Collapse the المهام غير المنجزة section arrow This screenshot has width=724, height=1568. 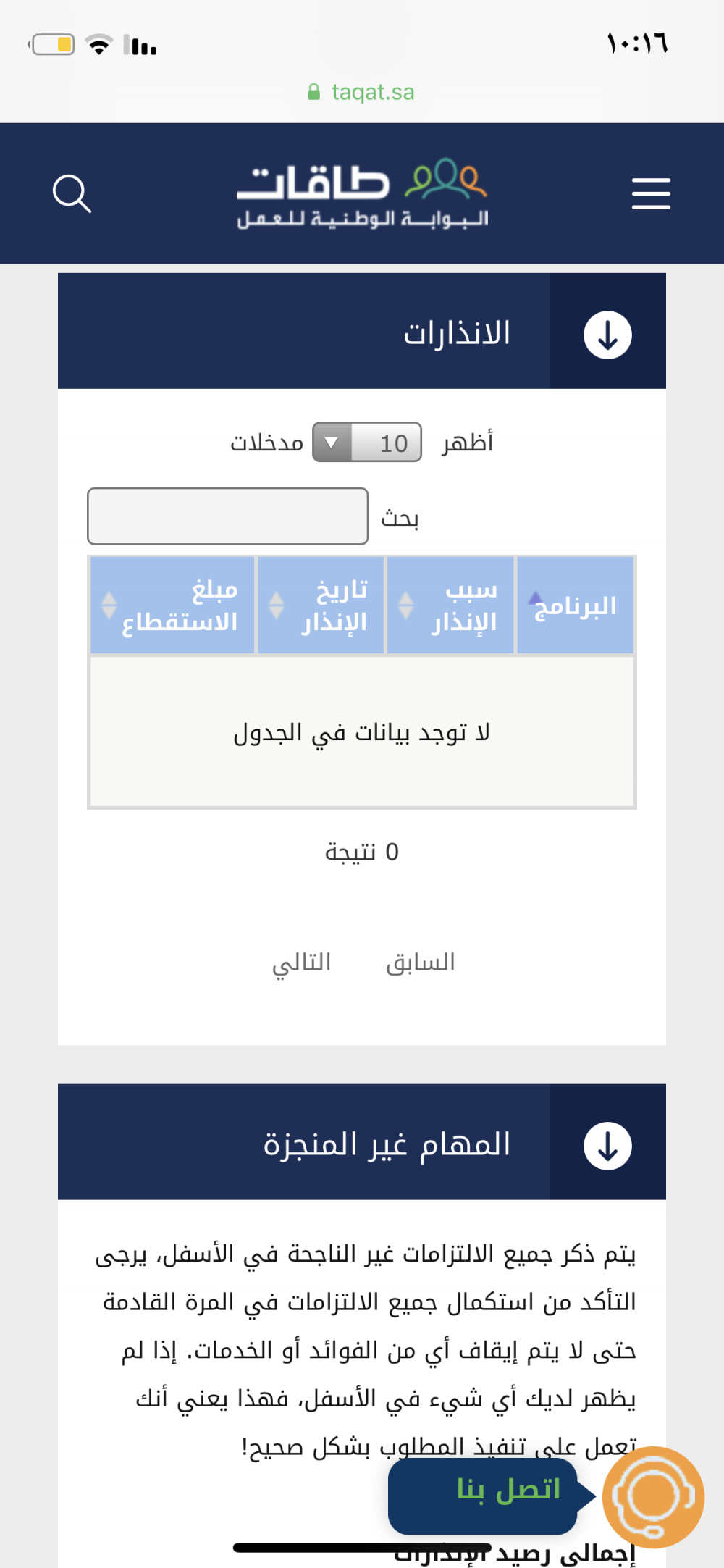coord(607,1146)
